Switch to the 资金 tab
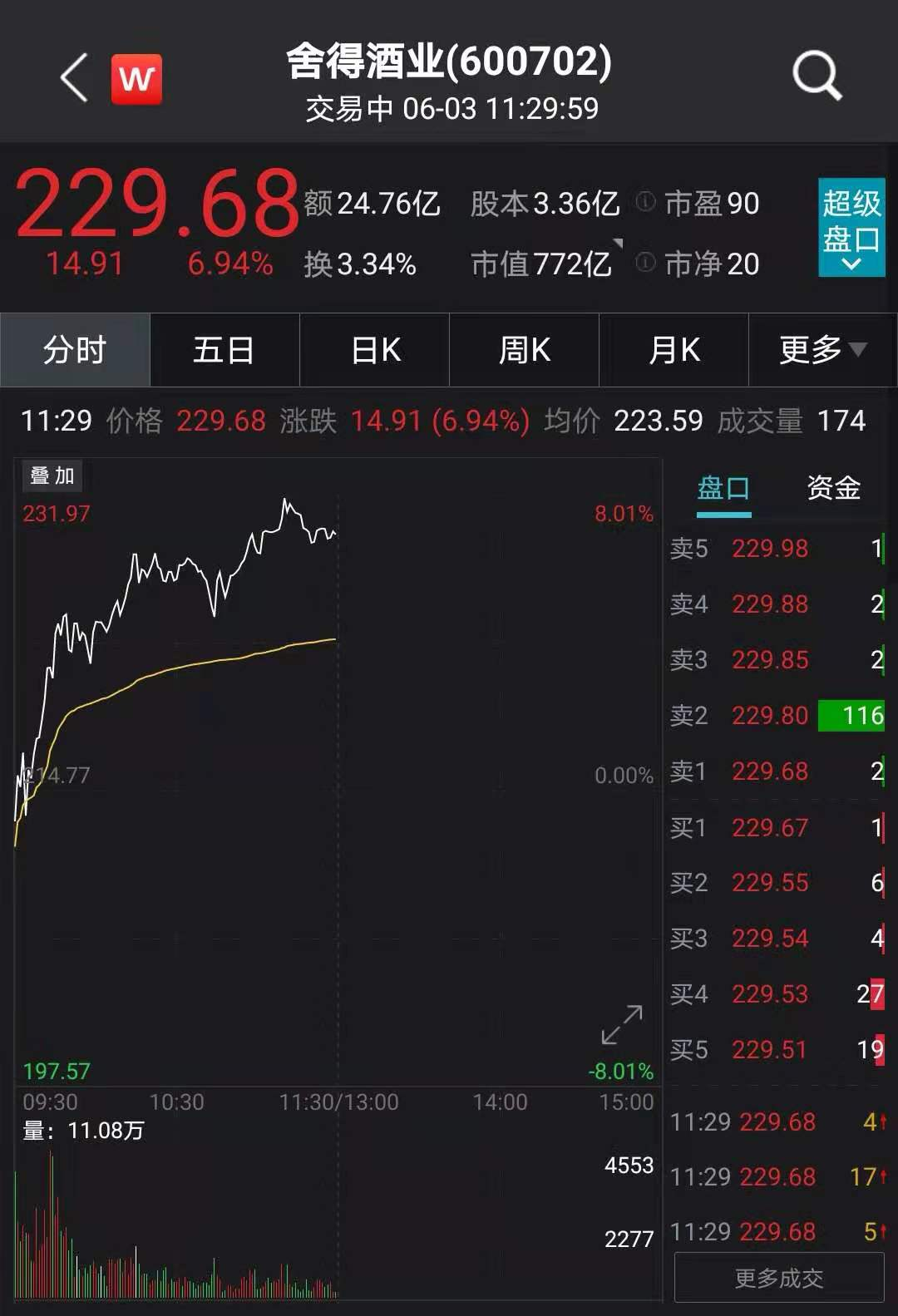898x1316 pixels. [831, 489]
